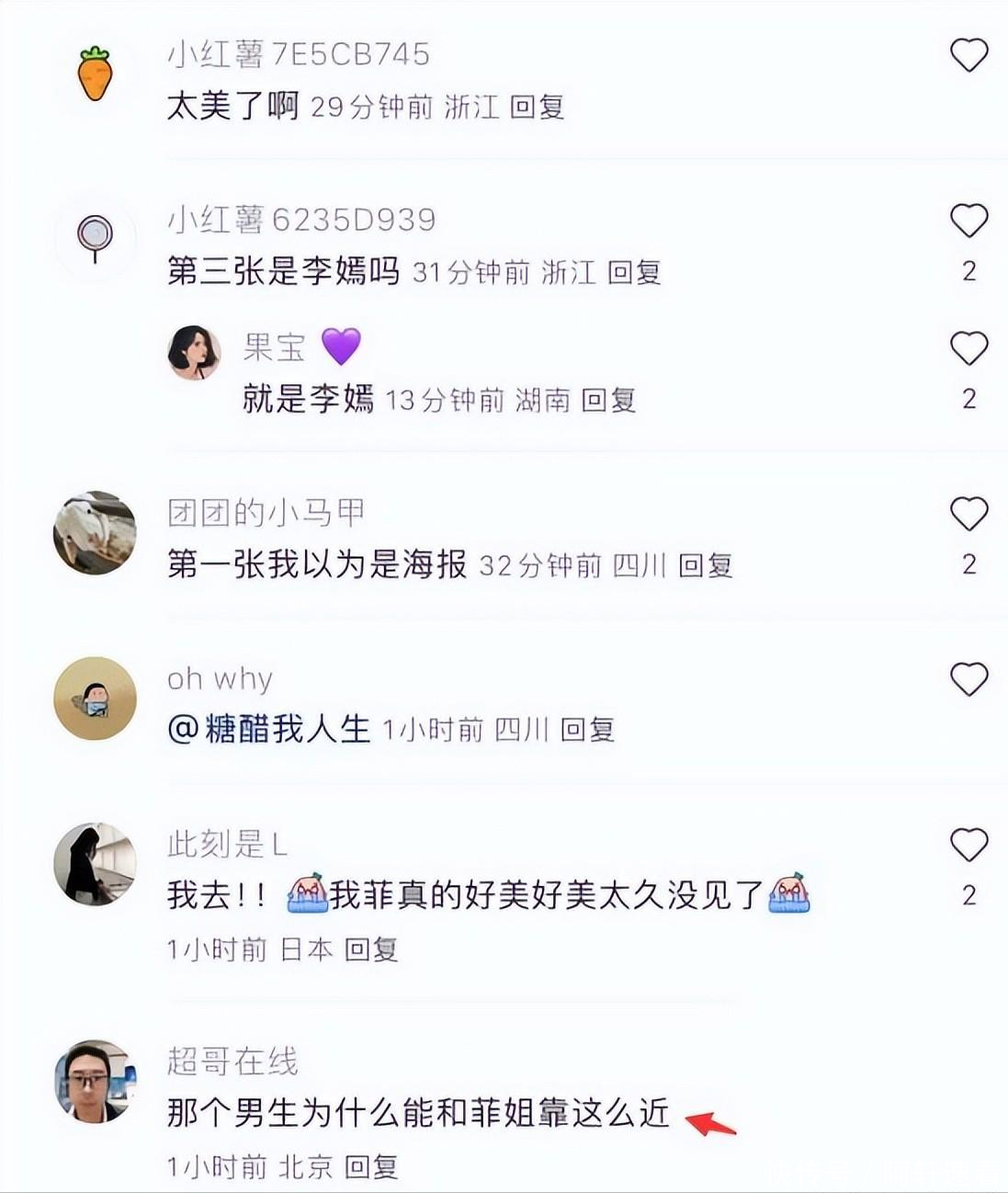
Task: Reply to oh why's comment
Action: click(x=587, y=730)
